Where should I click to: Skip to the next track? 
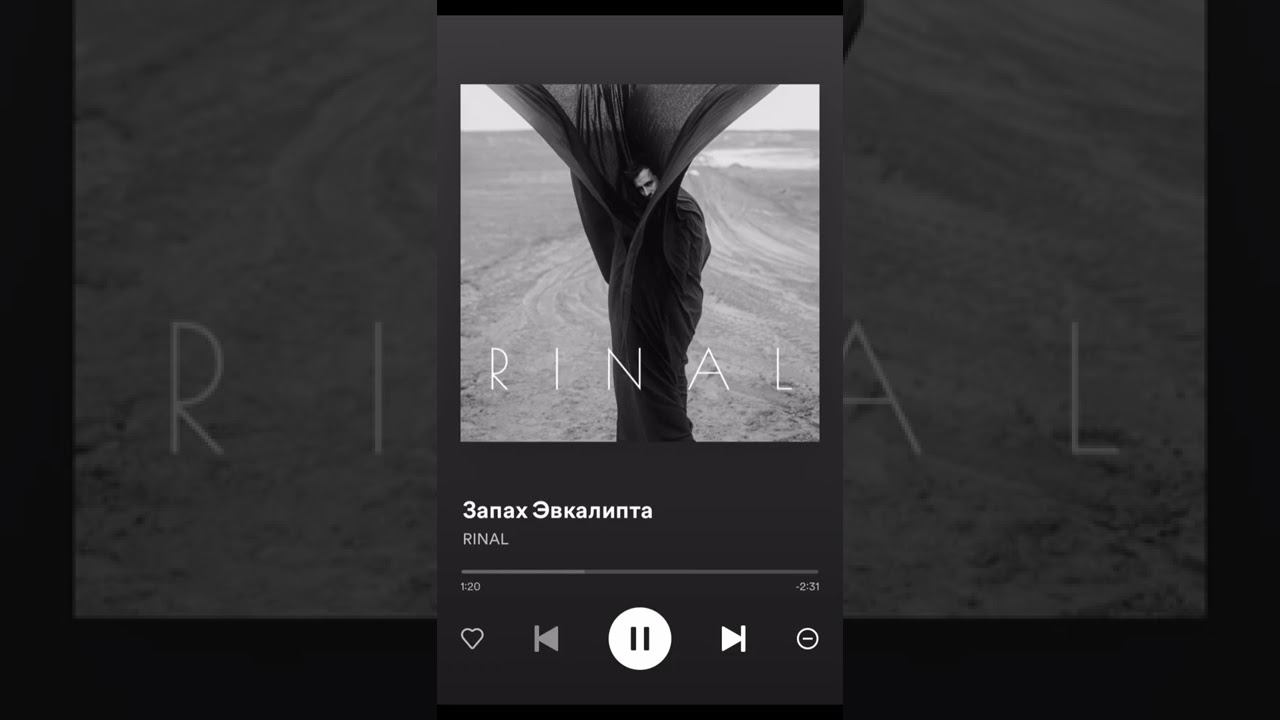733,639
